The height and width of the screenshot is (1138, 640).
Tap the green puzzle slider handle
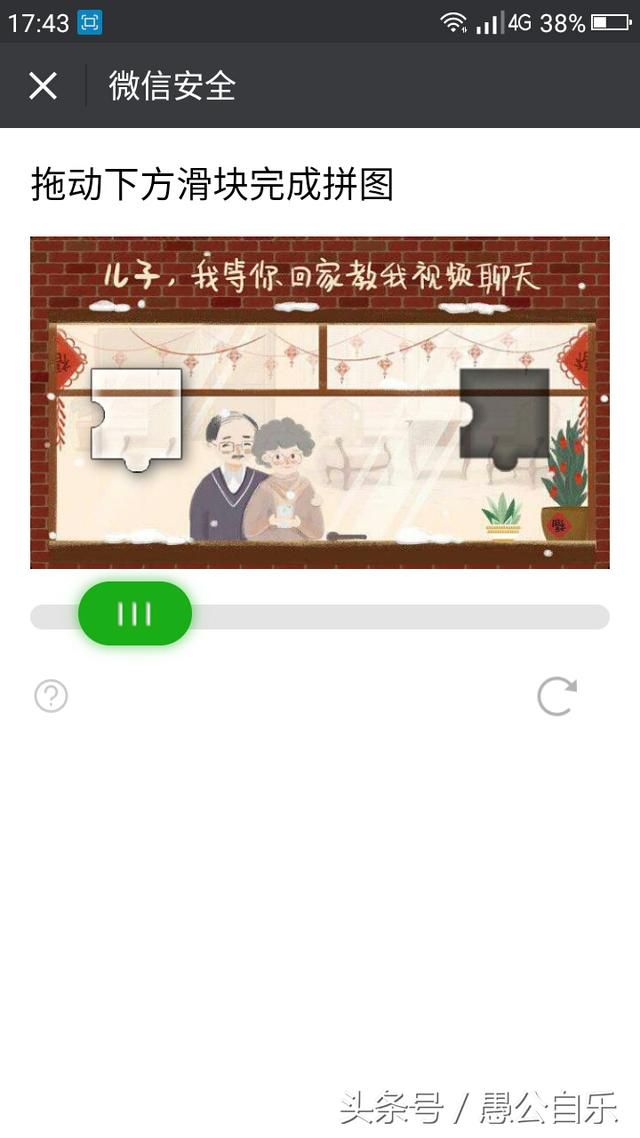point(135,614)
